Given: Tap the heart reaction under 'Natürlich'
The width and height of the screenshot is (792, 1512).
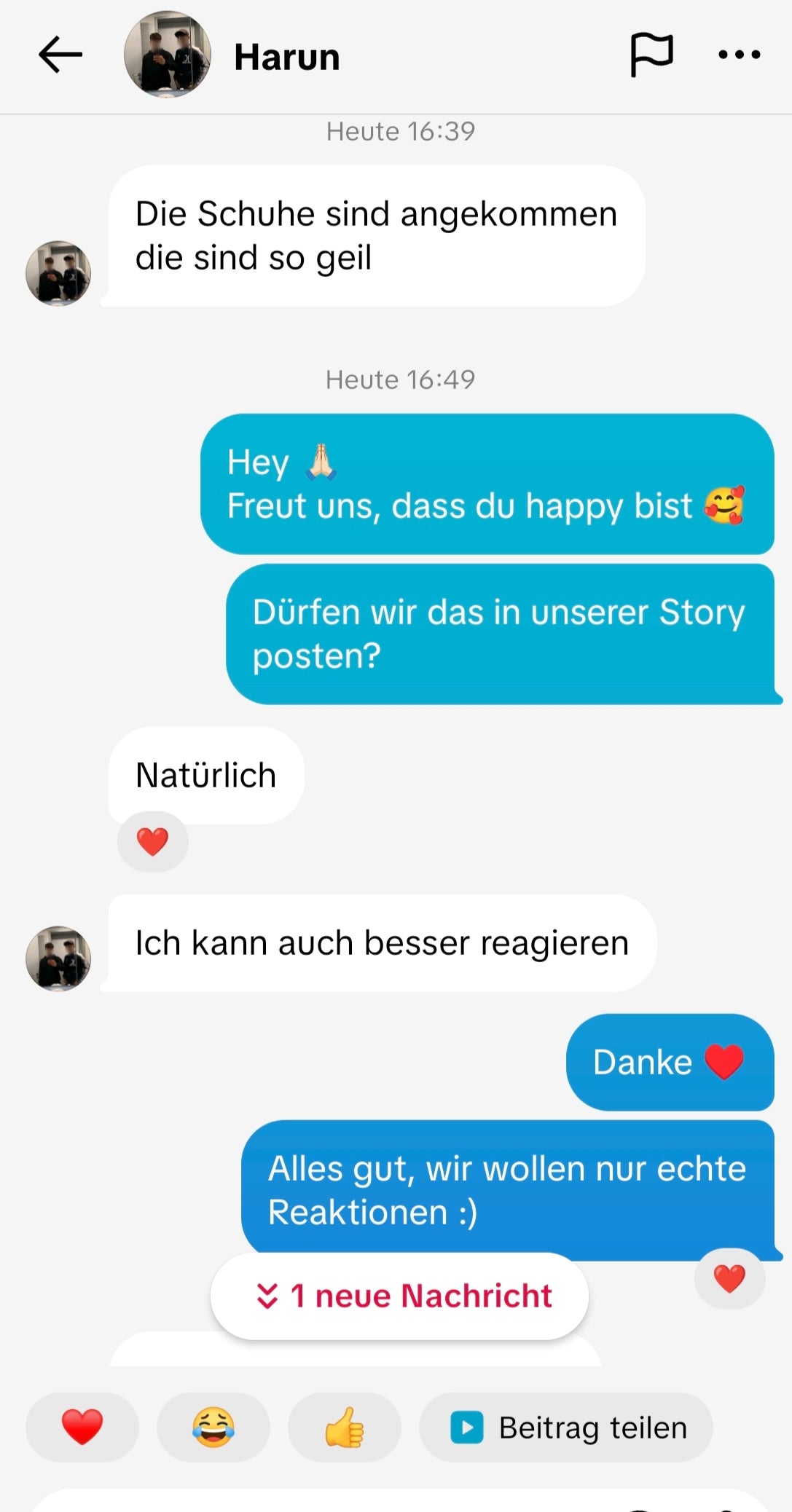Looking at the screenshot, I should pyautogui.click(x=153, y=842).
